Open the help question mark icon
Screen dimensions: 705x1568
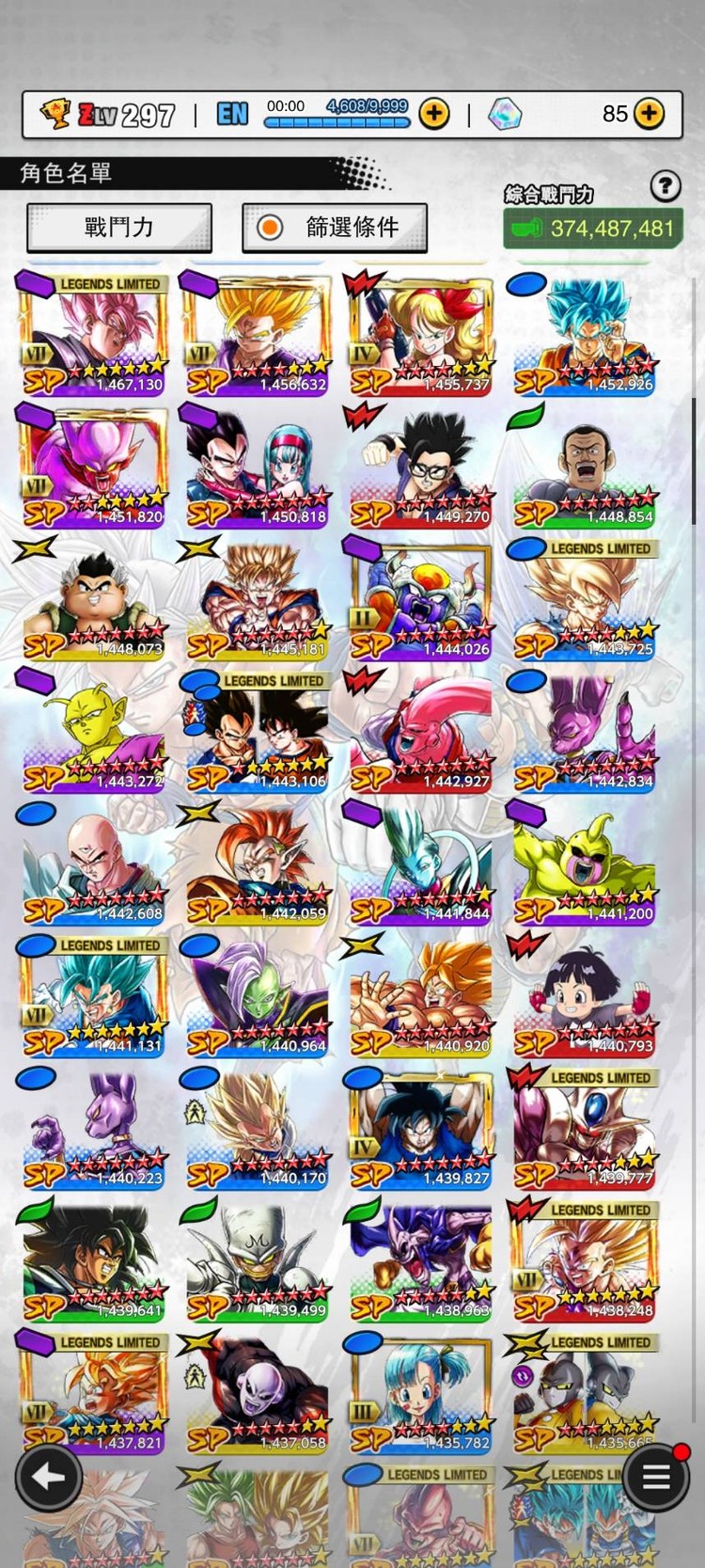[666, 186]
